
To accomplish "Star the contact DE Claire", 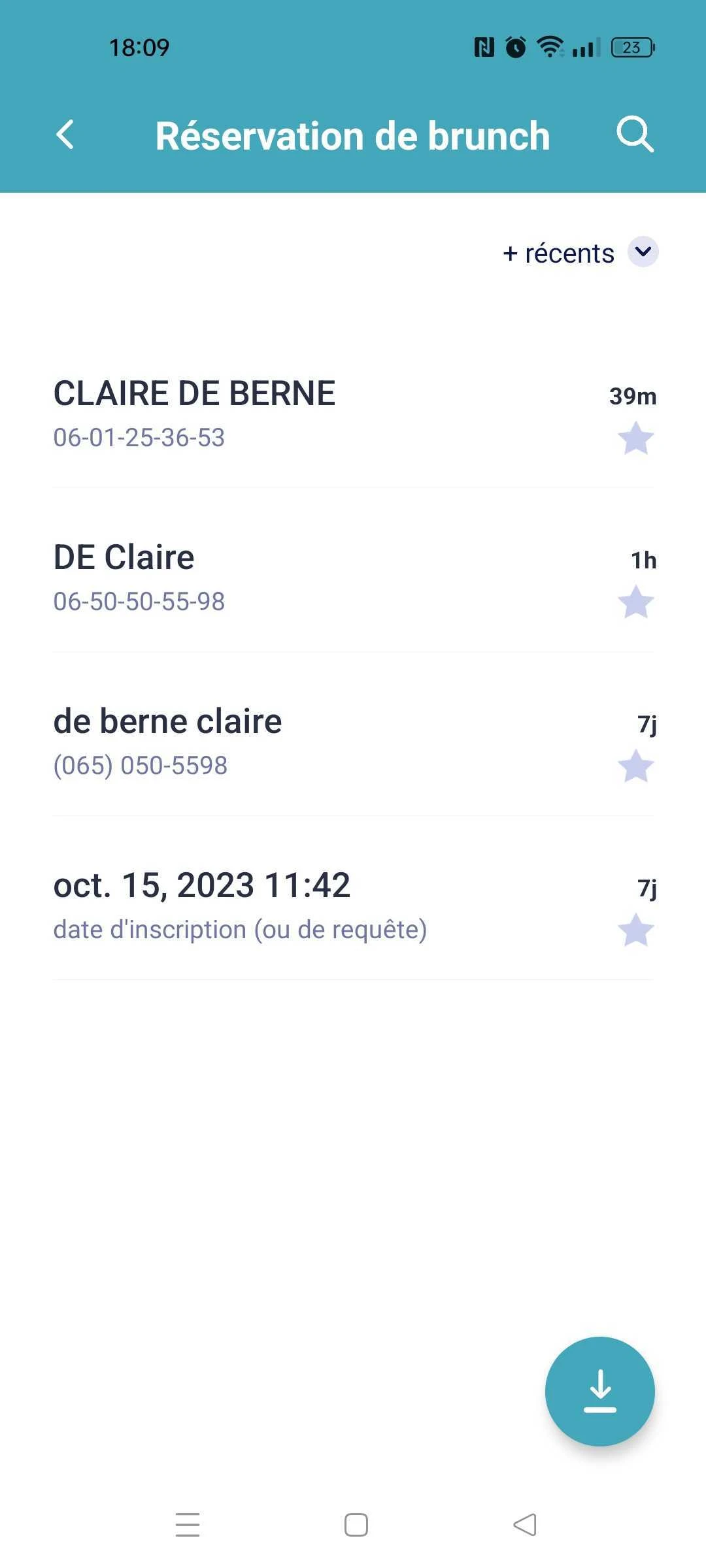I will click(x=635, y=603).
